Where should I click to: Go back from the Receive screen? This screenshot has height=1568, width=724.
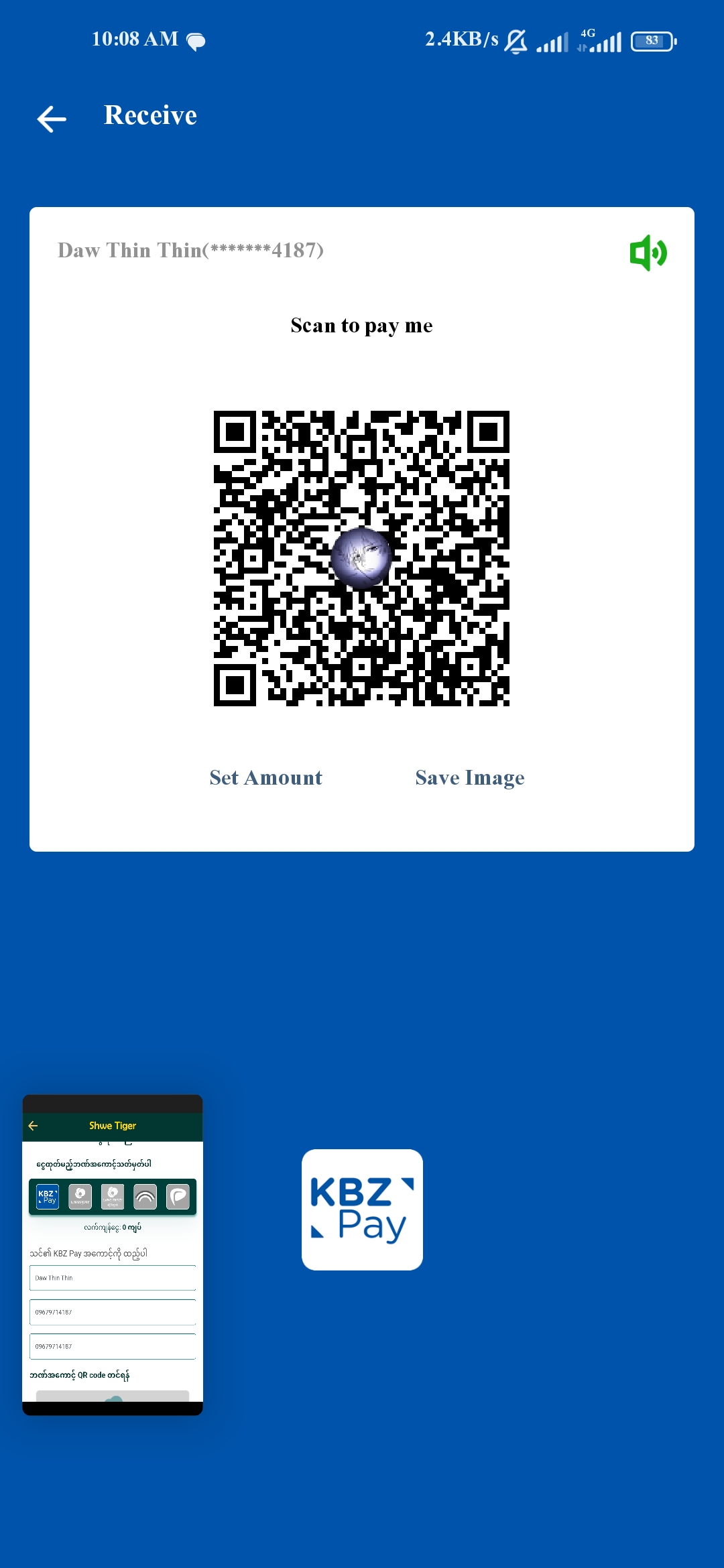click(52, 119)
